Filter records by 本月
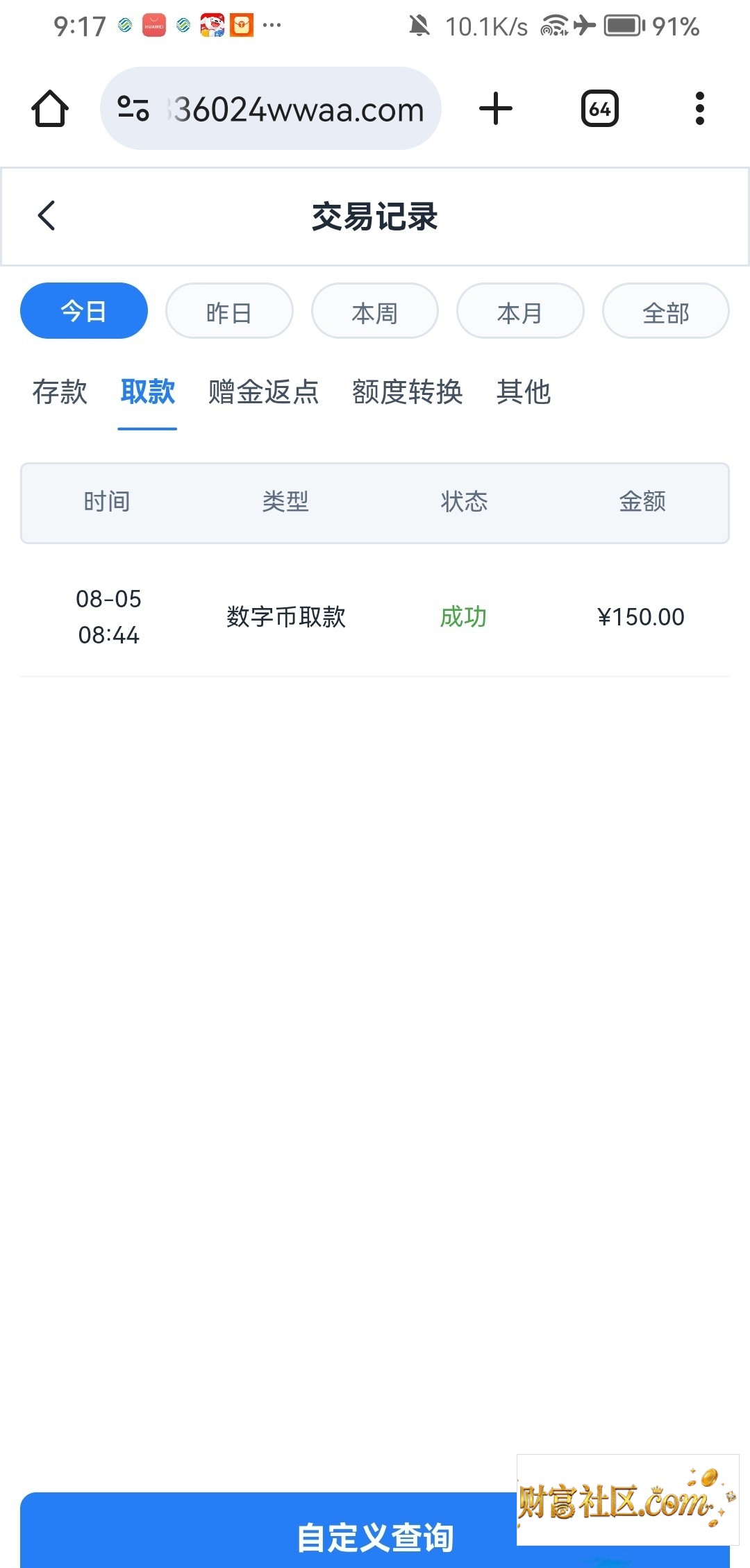This screenshot has height=1568, width=750. coord(520,311)
